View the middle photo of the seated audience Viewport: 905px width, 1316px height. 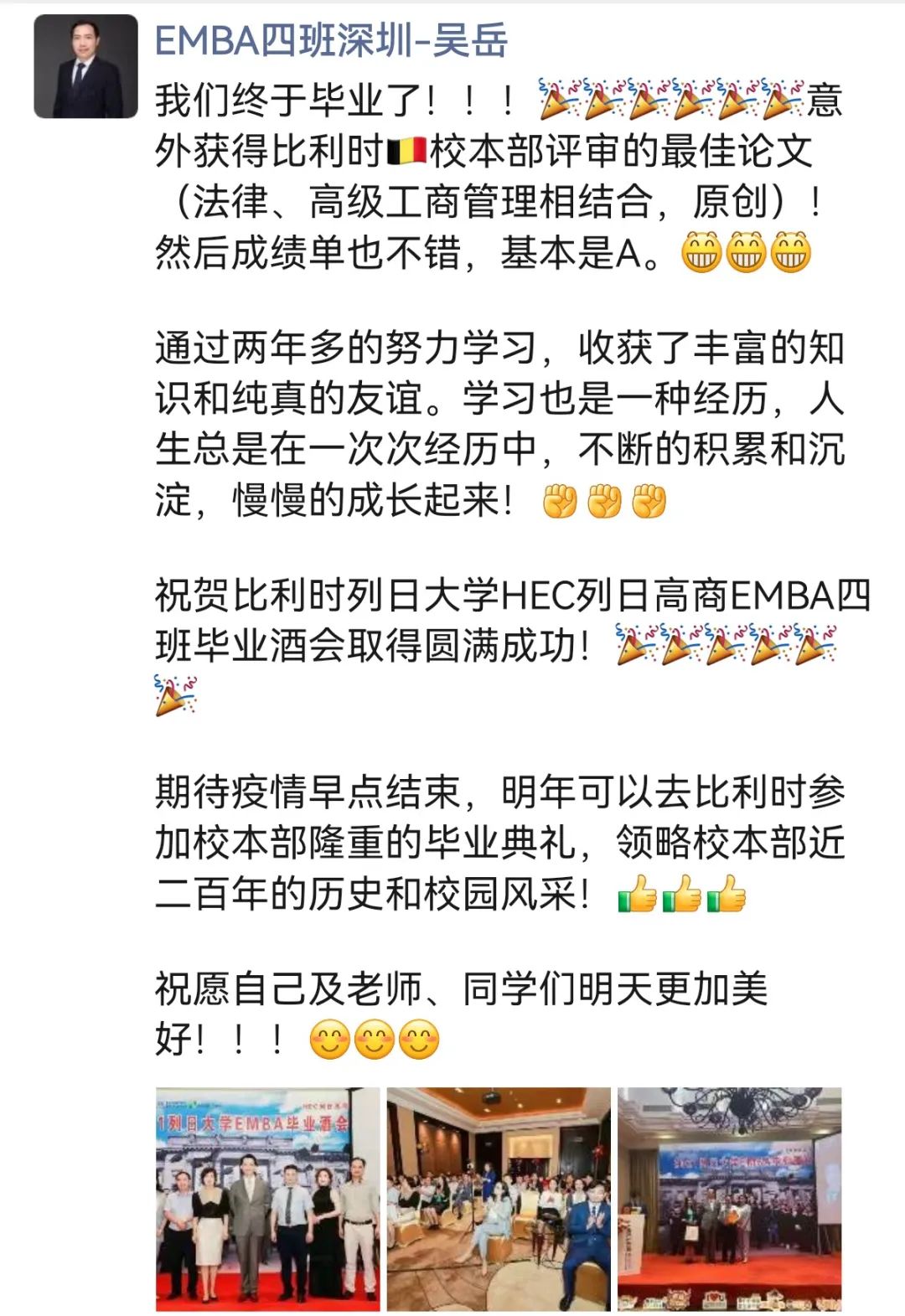[x=499, y=1198]
